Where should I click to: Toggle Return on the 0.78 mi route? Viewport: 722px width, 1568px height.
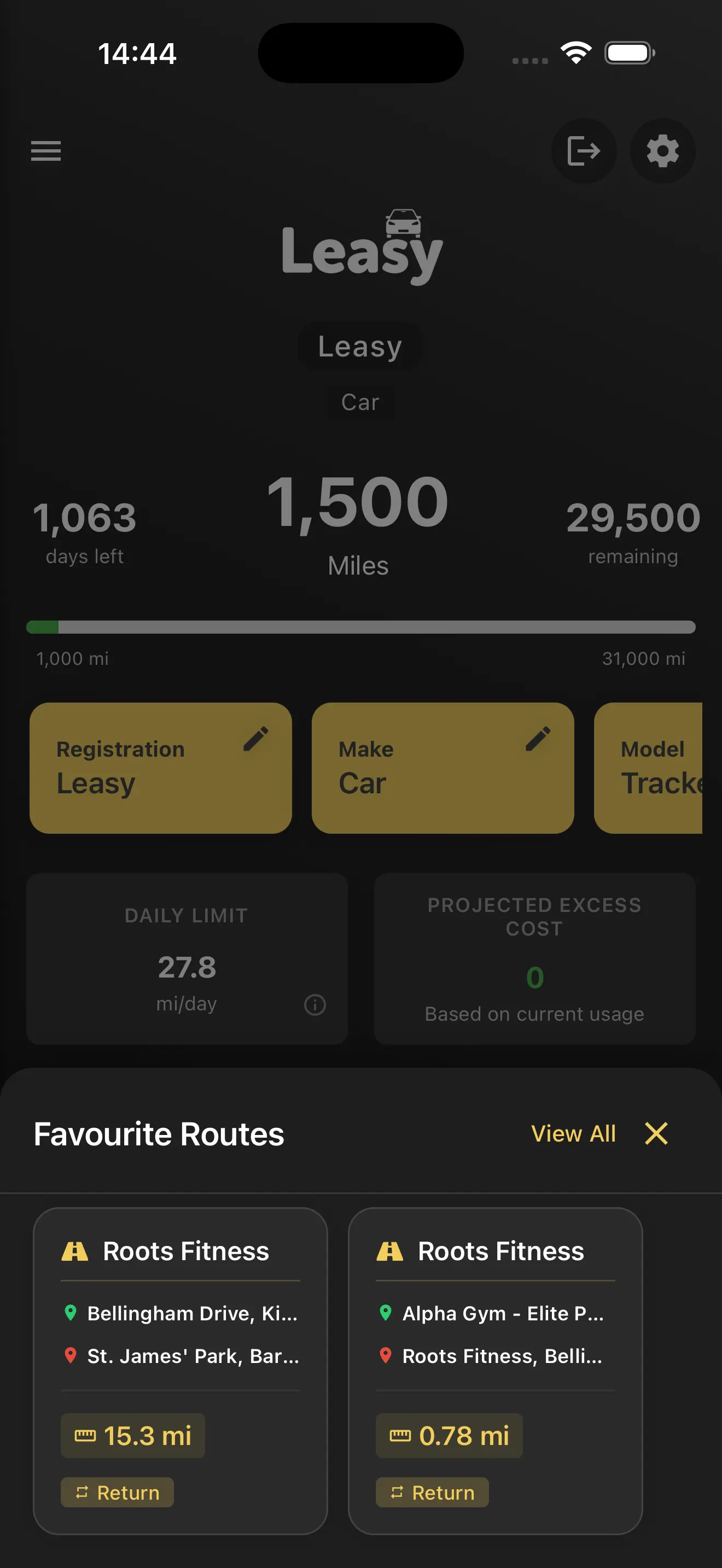click(432, 1493)
